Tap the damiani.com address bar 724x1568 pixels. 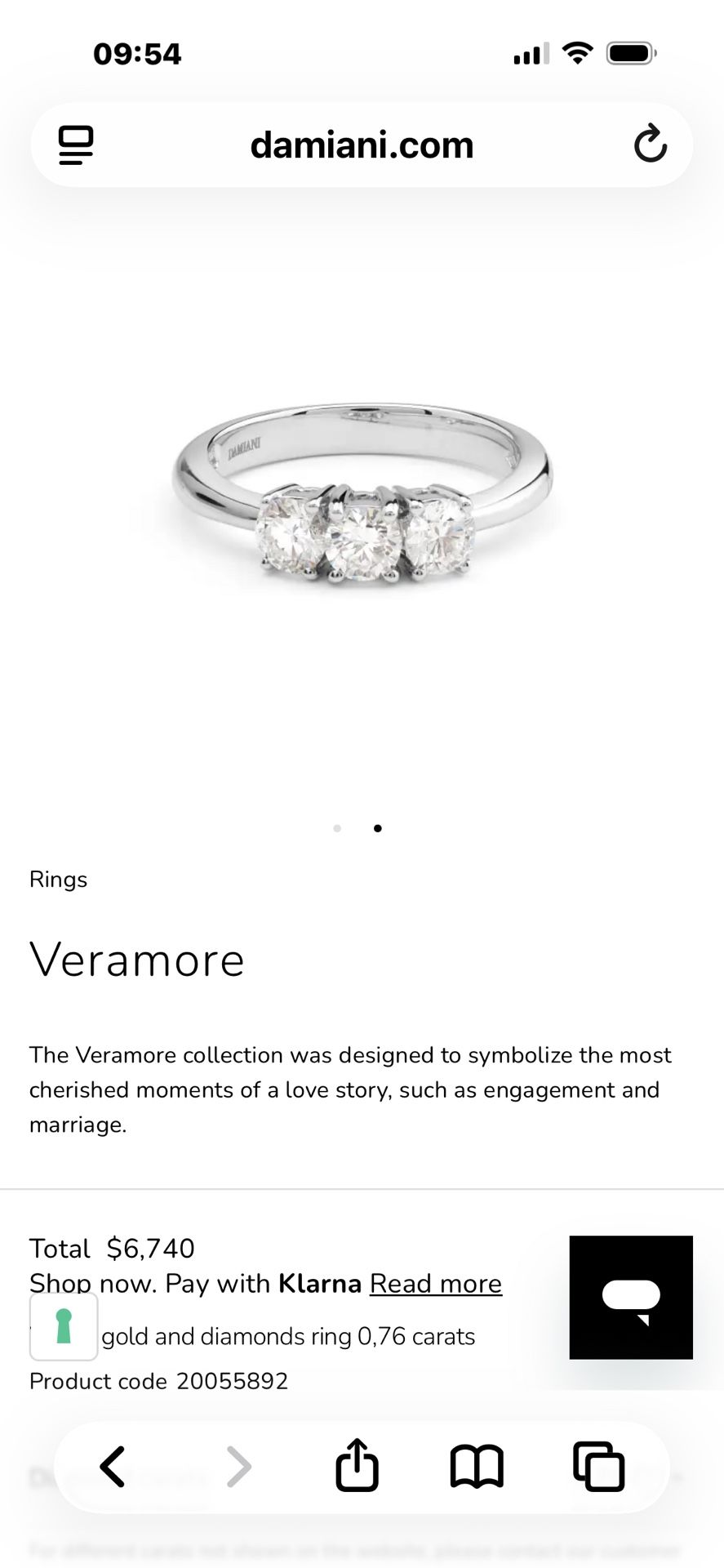[x=362, y=144]
